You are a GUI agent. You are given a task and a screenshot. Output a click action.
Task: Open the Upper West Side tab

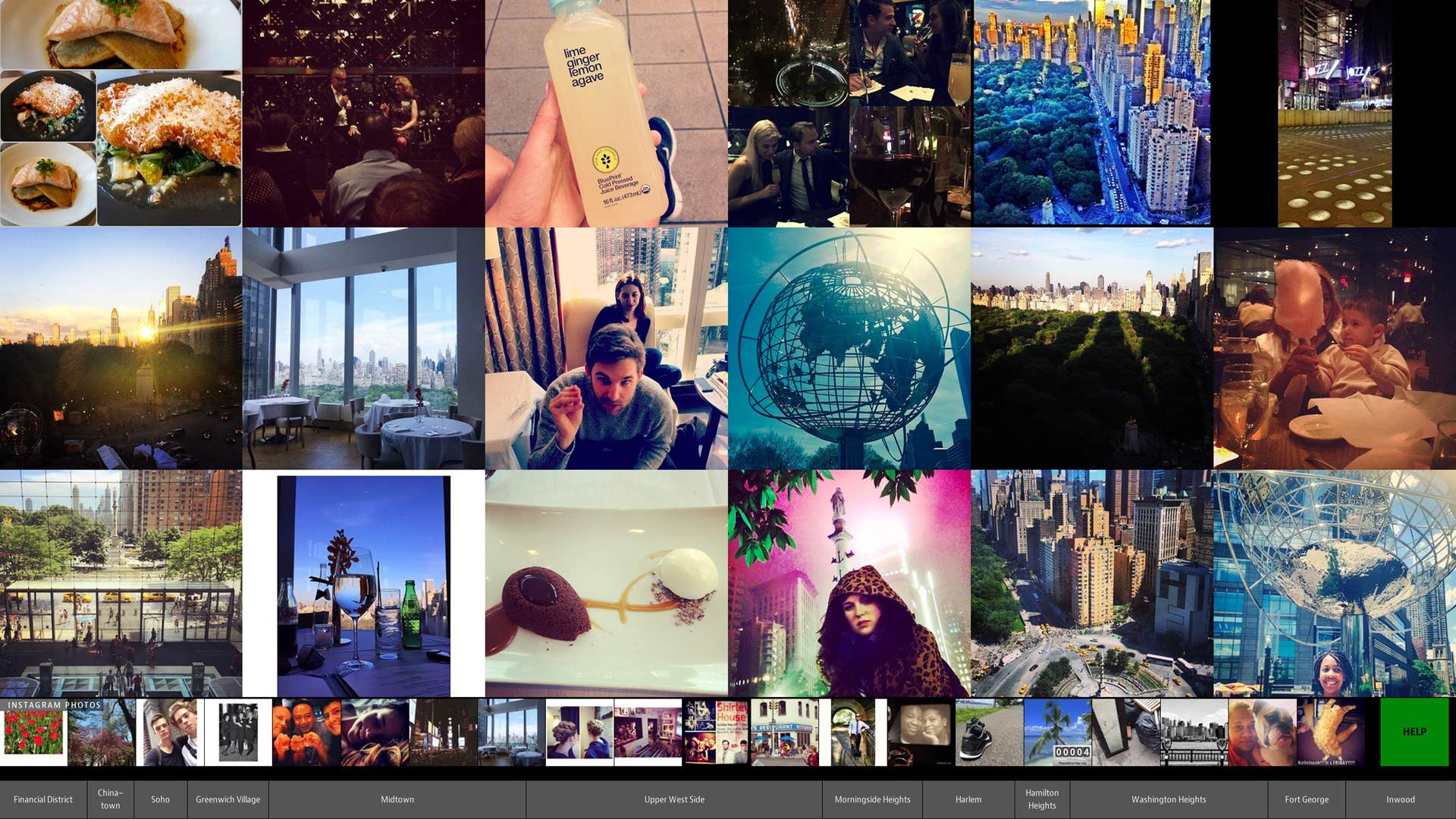point(674,799)
